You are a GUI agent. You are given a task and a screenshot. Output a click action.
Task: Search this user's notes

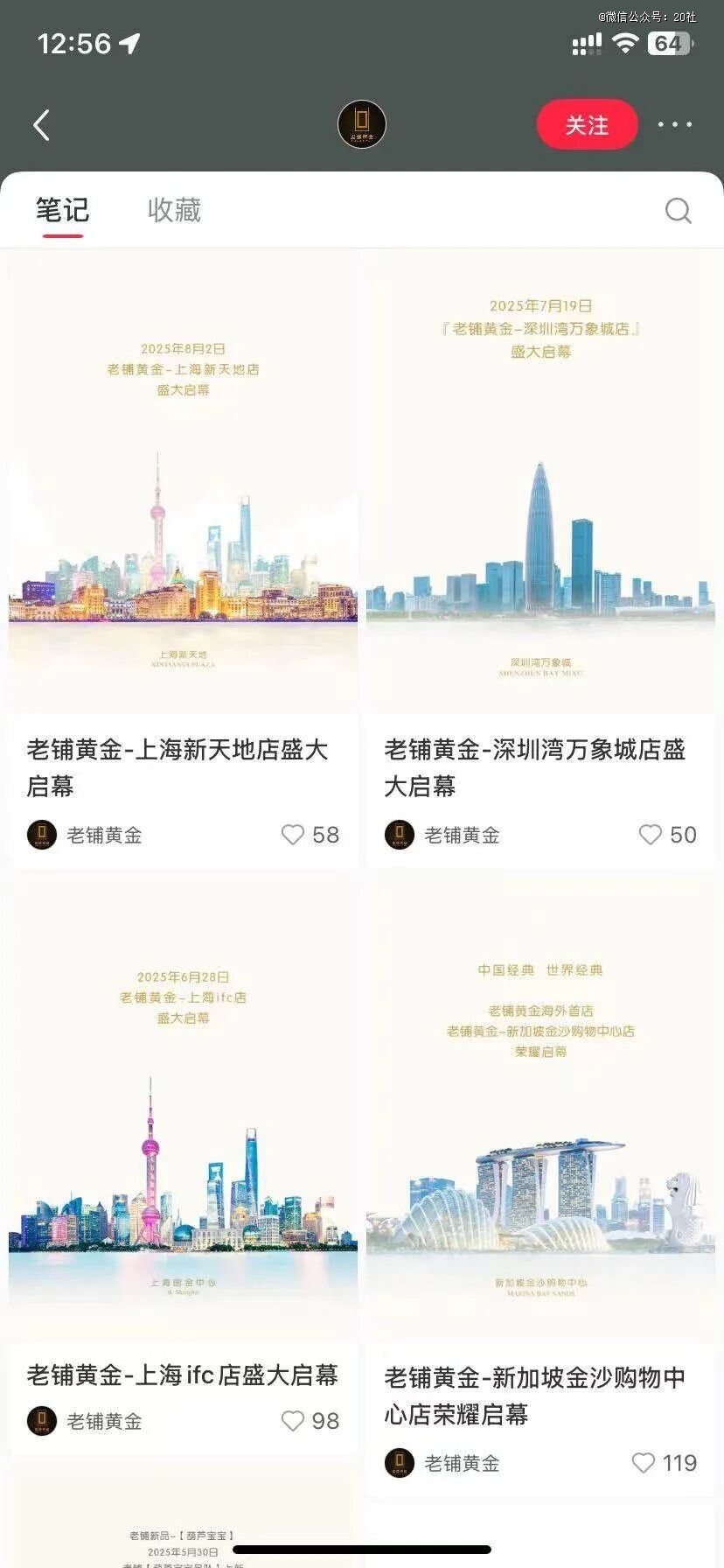[678, 211]
